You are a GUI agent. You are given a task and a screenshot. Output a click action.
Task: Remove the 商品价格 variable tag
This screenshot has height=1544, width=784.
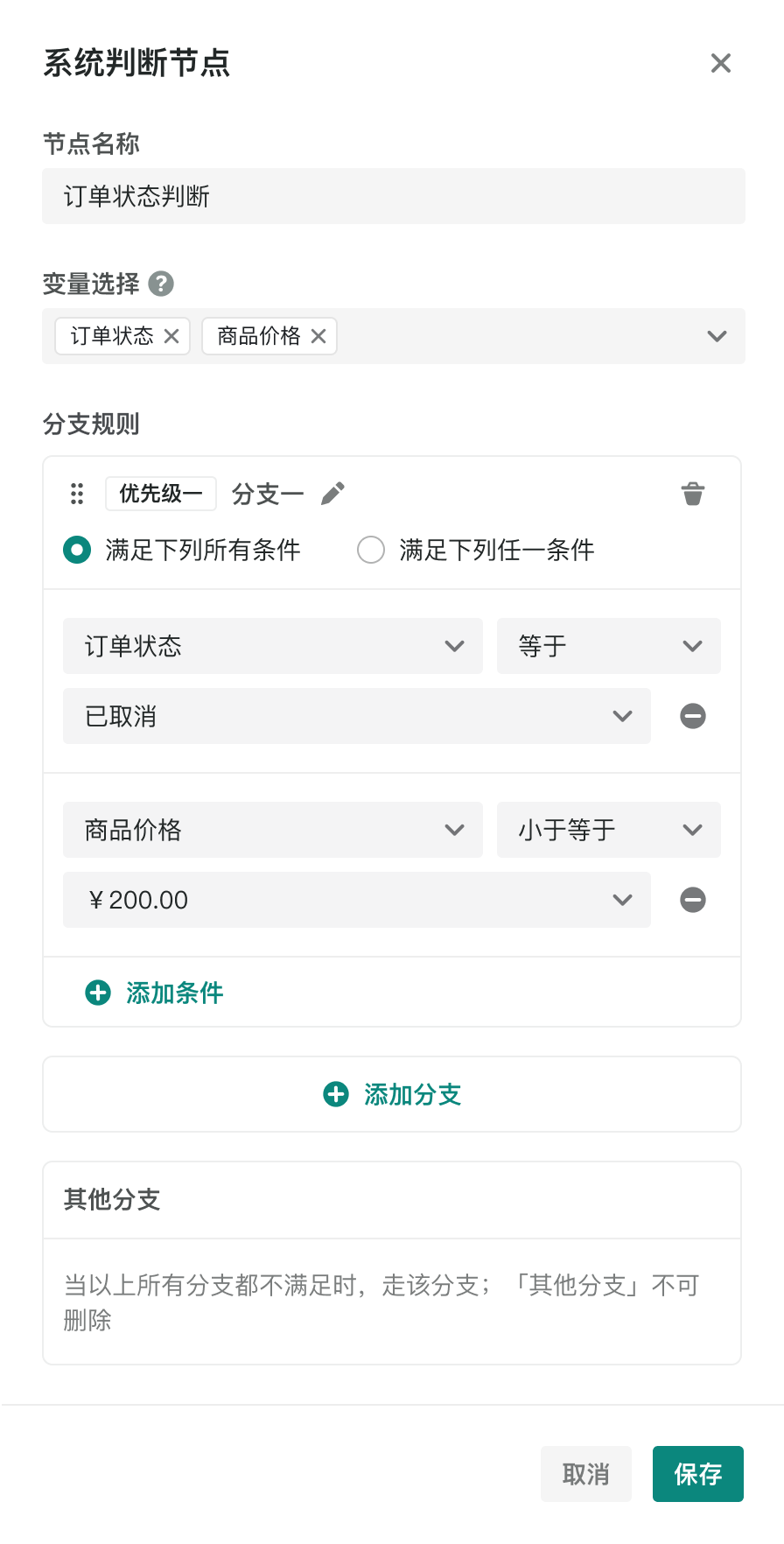pyautogui.click(x=318, y=336)
